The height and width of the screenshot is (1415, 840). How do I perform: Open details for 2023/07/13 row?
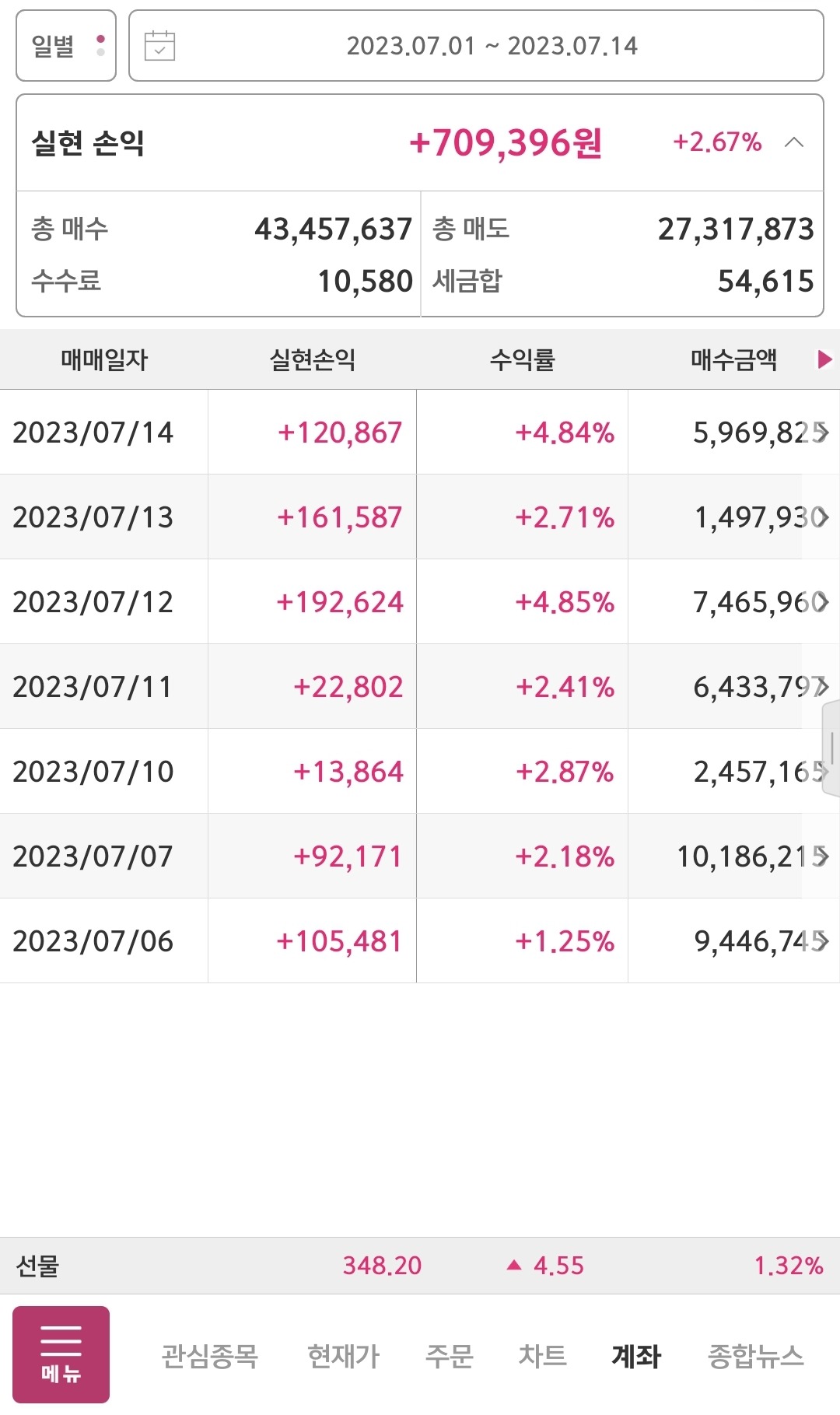coord(822,517)
